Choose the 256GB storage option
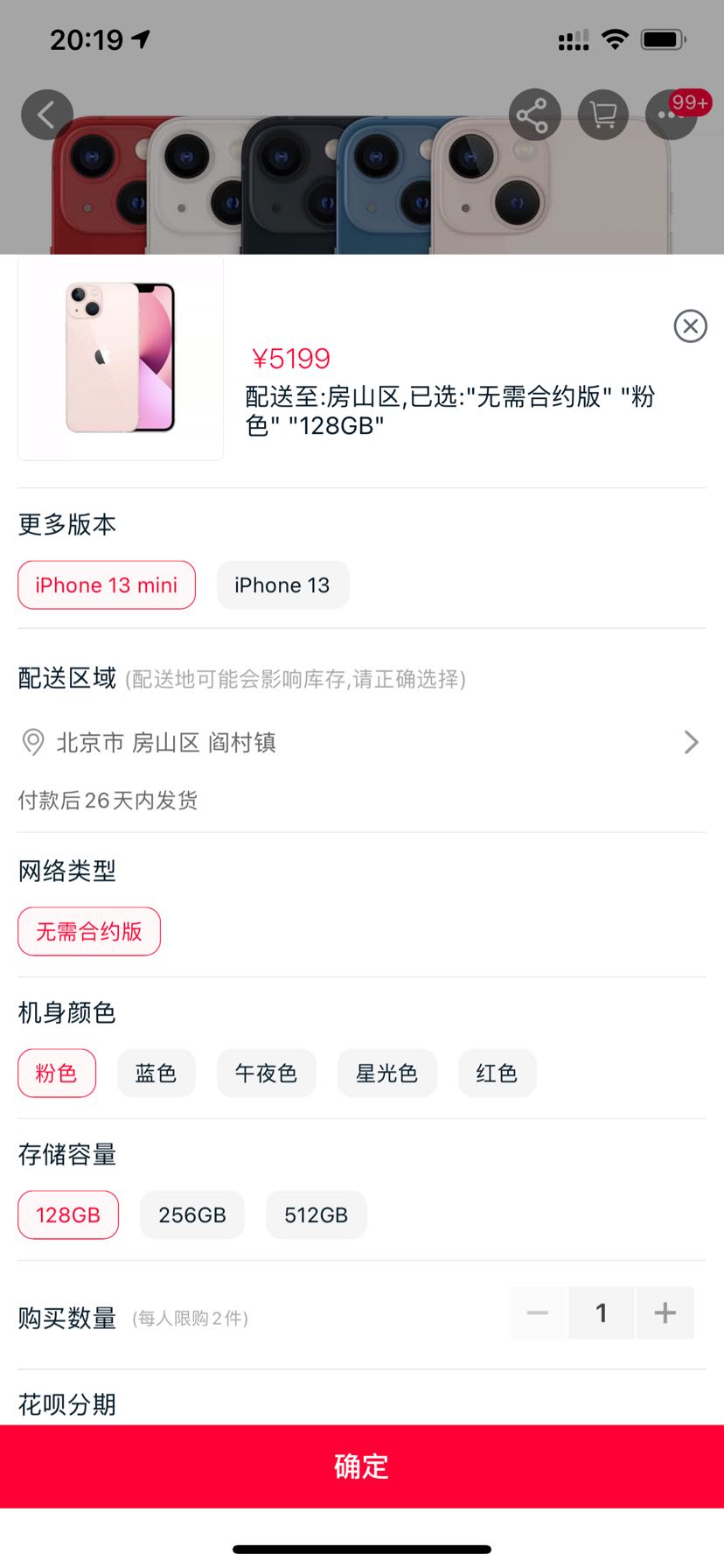 click(192, 1215)
